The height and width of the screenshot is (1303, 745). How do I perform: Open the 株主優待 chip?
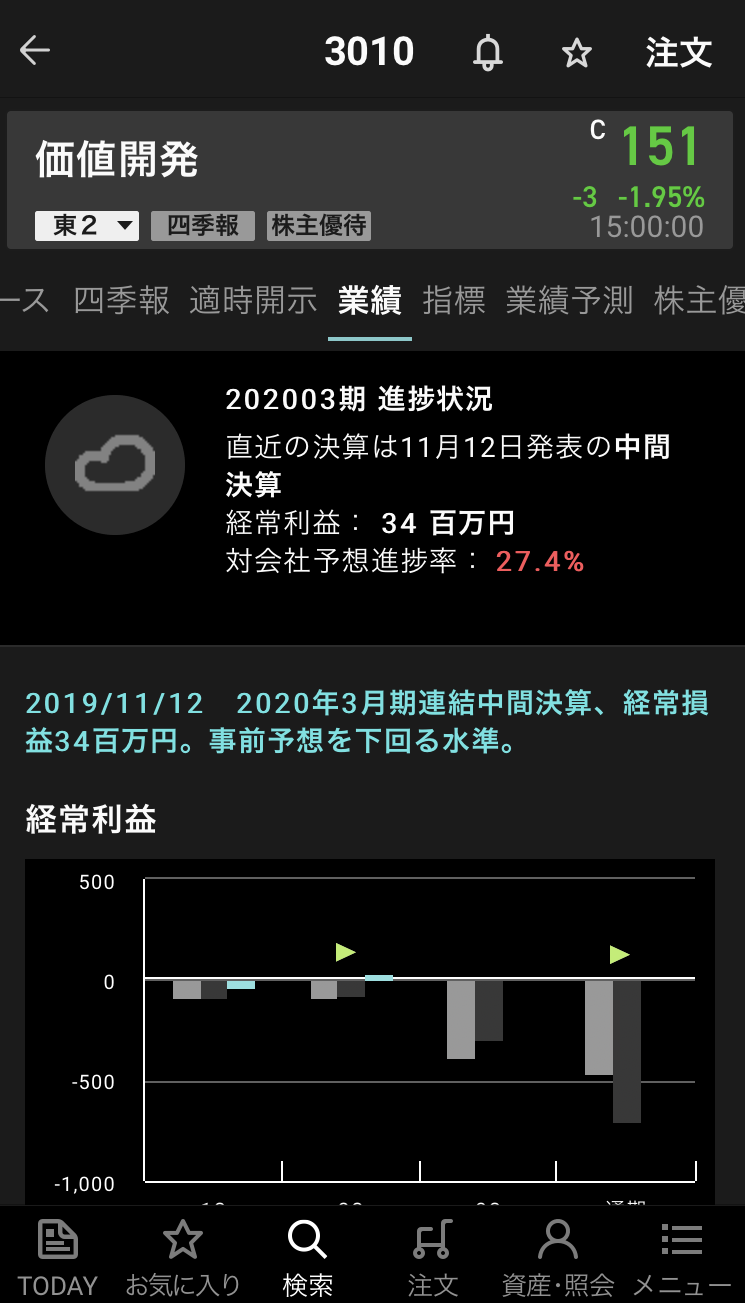[319, 226]
